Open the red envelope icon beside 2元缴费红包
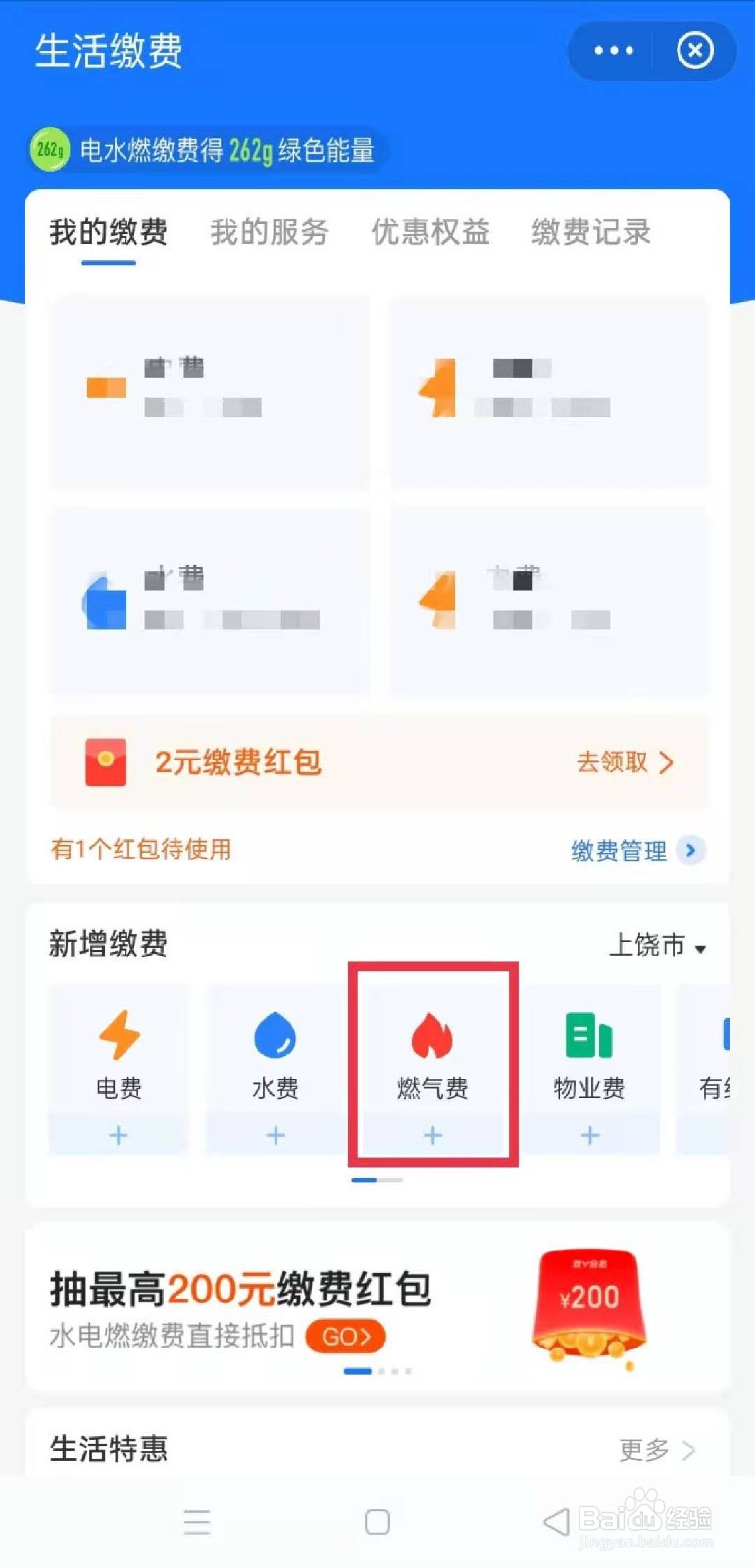 [104, 762]
